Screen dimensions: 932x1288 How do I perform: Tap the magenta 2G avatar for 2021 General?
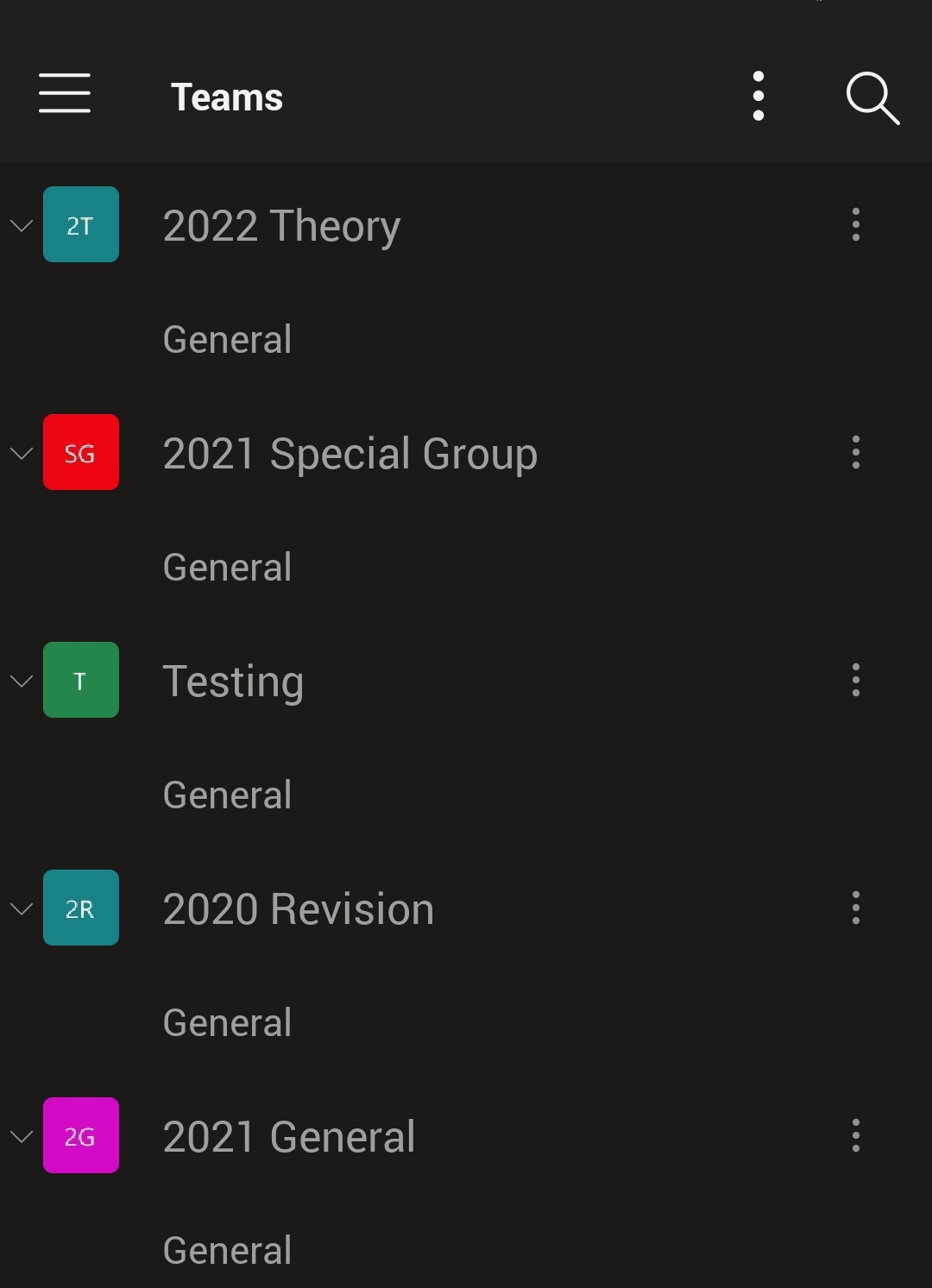81,1136
